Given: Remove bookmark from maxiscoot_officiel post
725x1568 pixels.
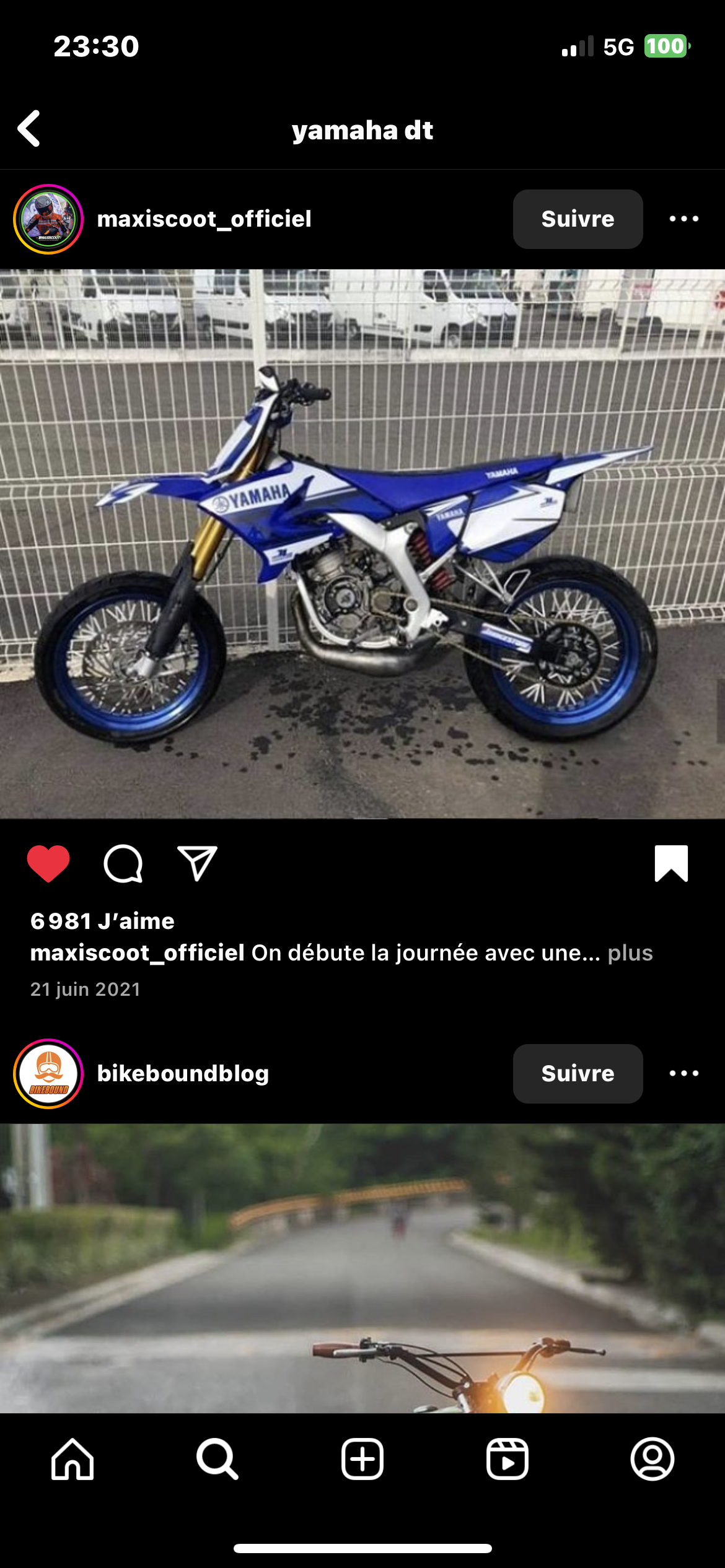Looking at the screenshot, I should point(671,863).
